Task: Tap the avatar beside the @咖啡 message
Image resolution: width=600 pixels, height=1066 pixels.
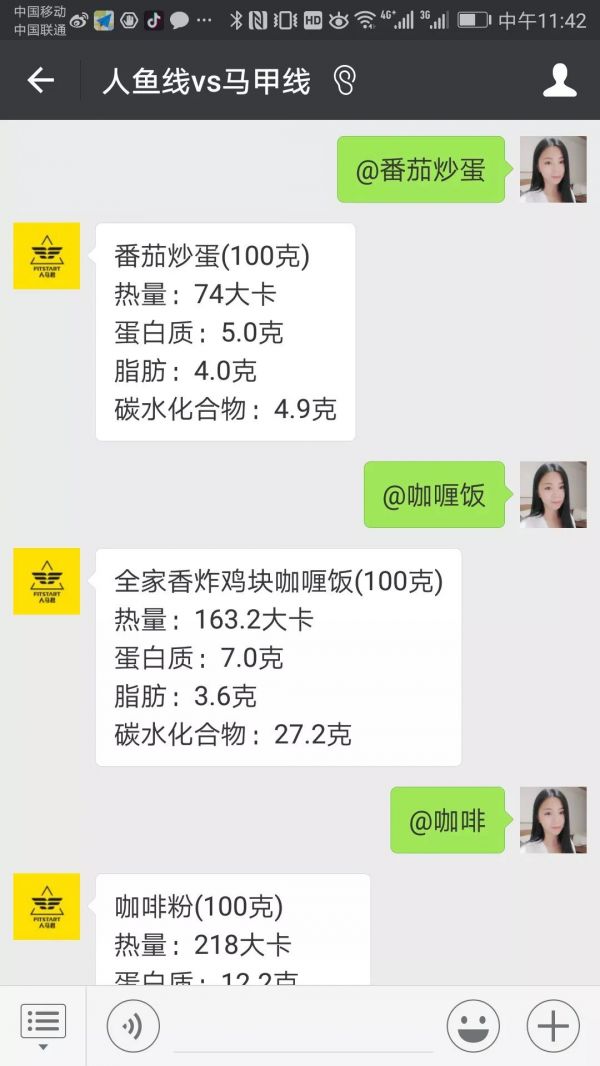Action: pyautogui.click(x=553, y=820)
